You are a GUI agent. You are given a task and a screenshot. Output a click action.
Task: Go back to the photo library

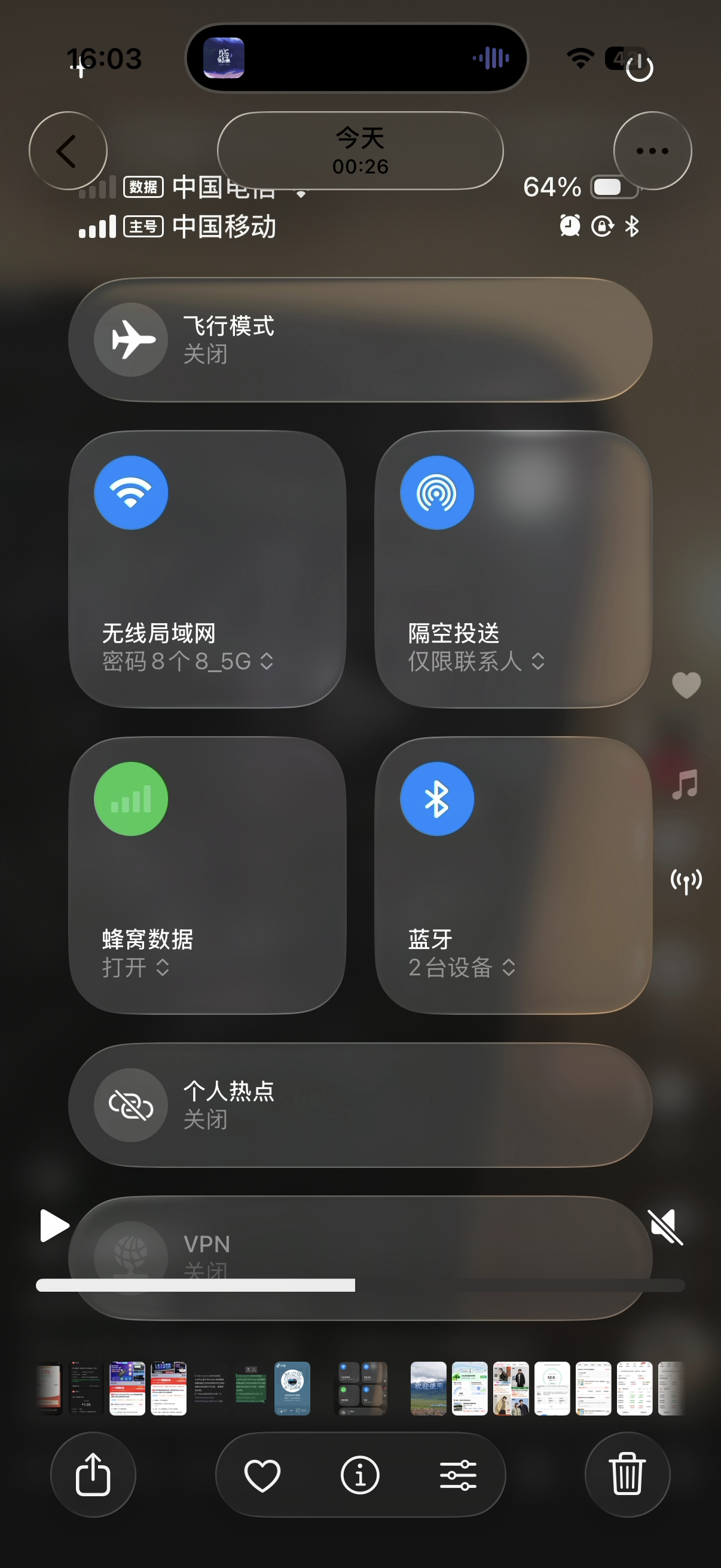(68, 151)
